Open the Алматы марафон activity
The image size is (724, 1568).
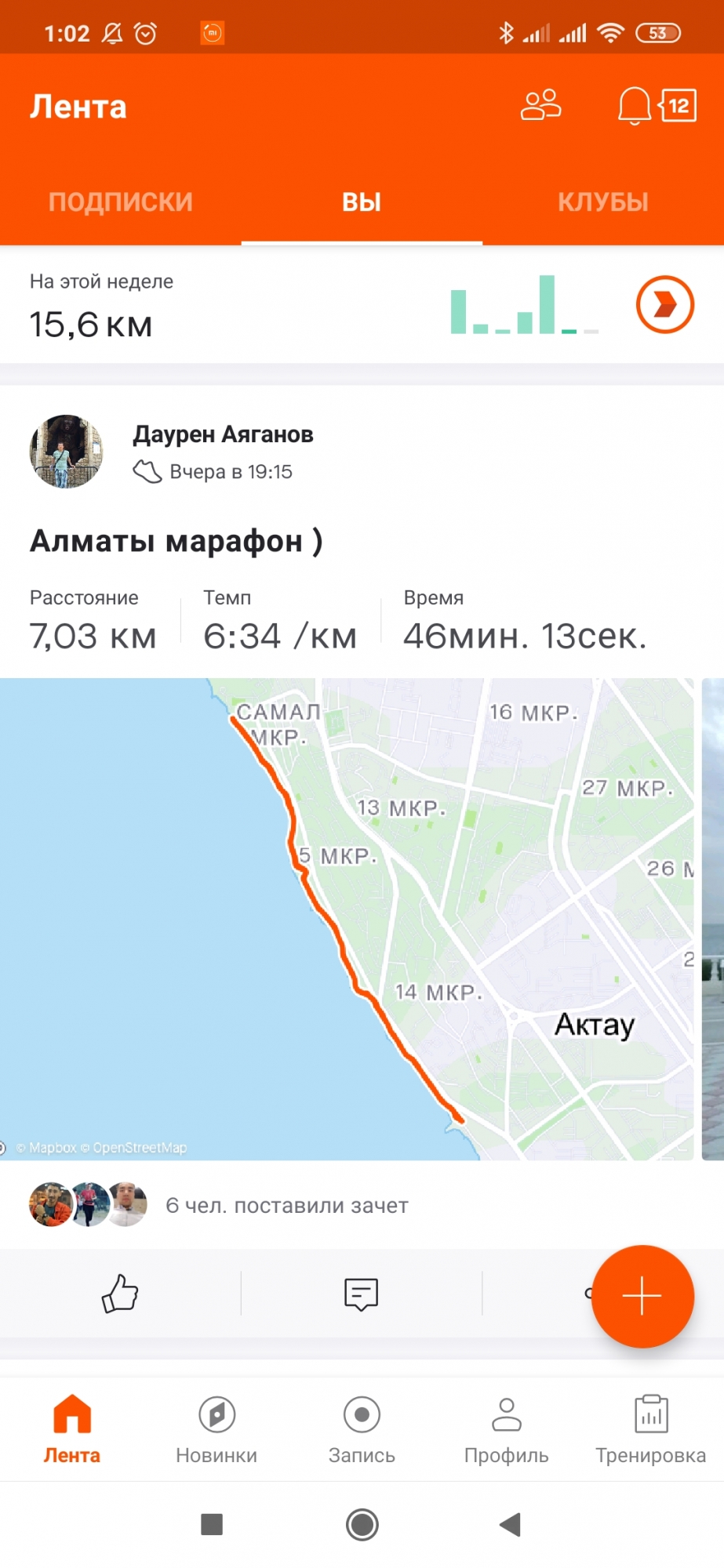point(176,541)
